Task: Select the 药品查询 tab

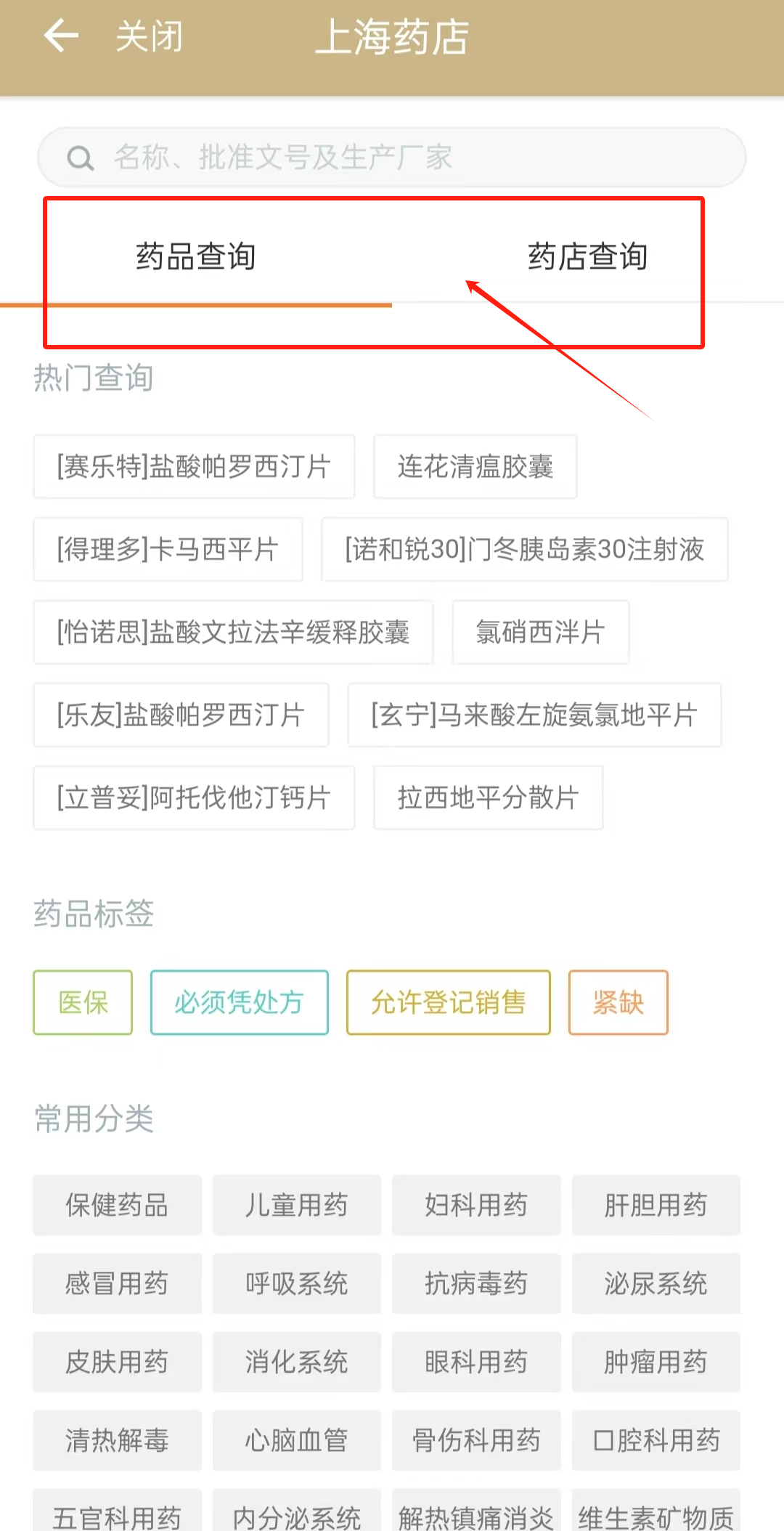Action: tap(195, 256)
